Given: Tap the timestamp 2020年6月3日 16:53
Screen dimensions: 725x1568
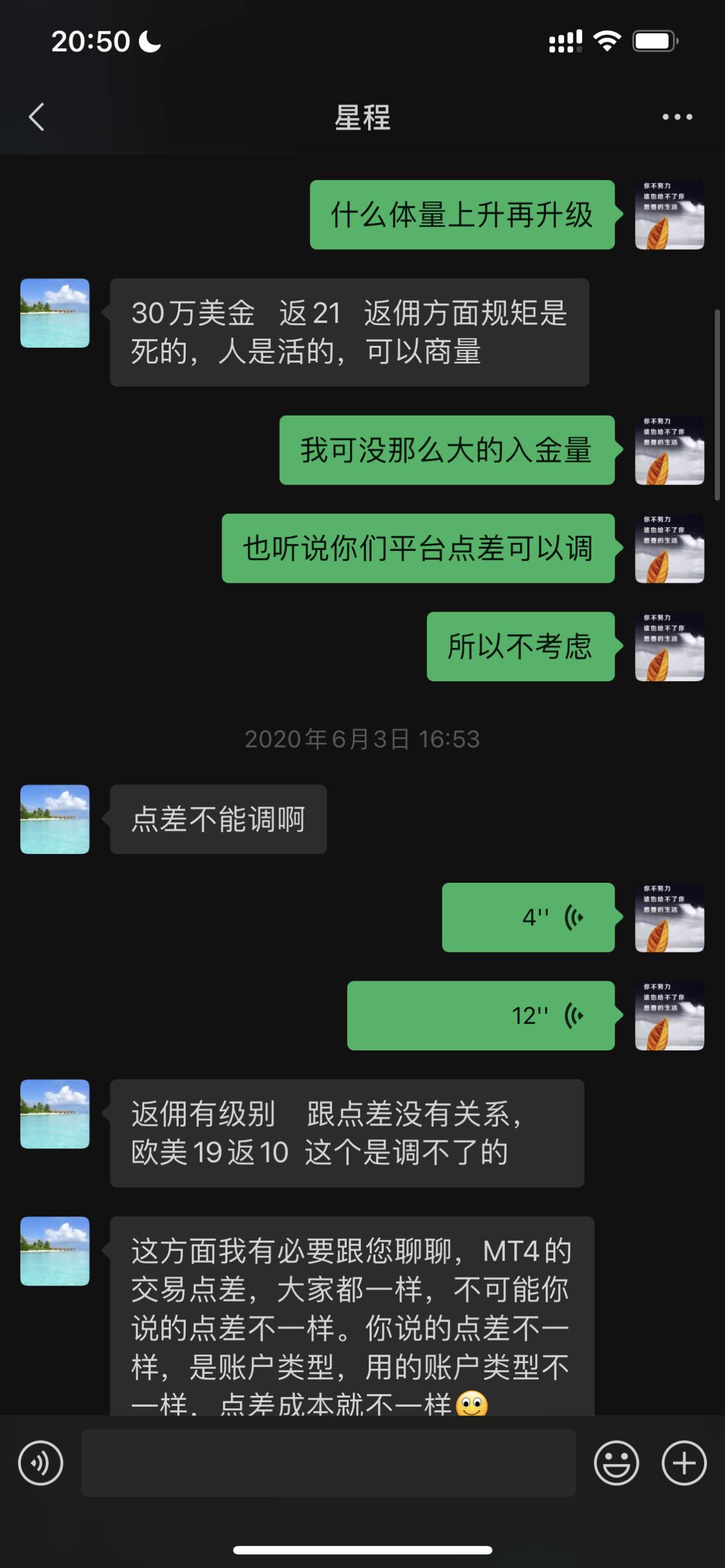Looking at the screenshot, I should (362, 739).
